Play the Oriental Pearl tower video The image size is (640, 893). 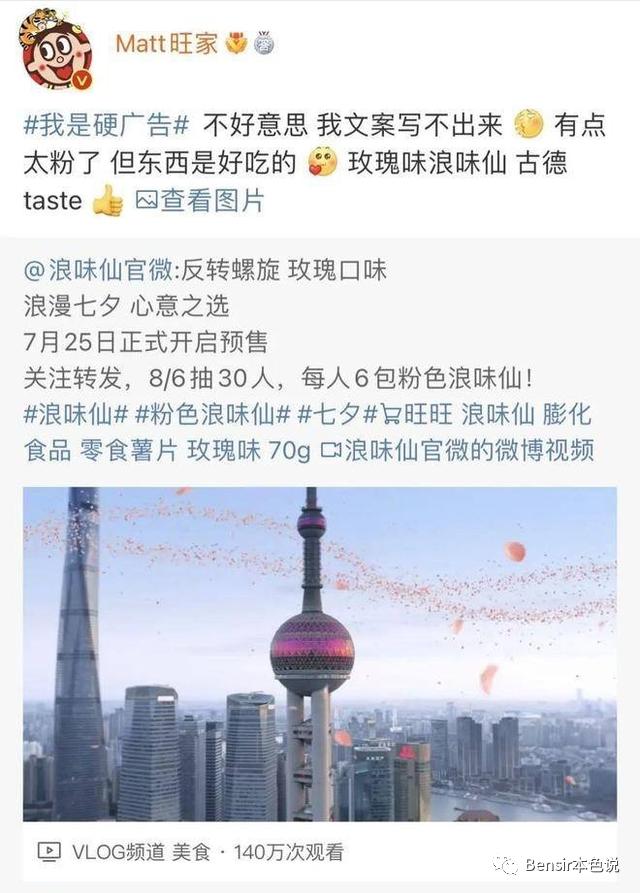(320, 655)
